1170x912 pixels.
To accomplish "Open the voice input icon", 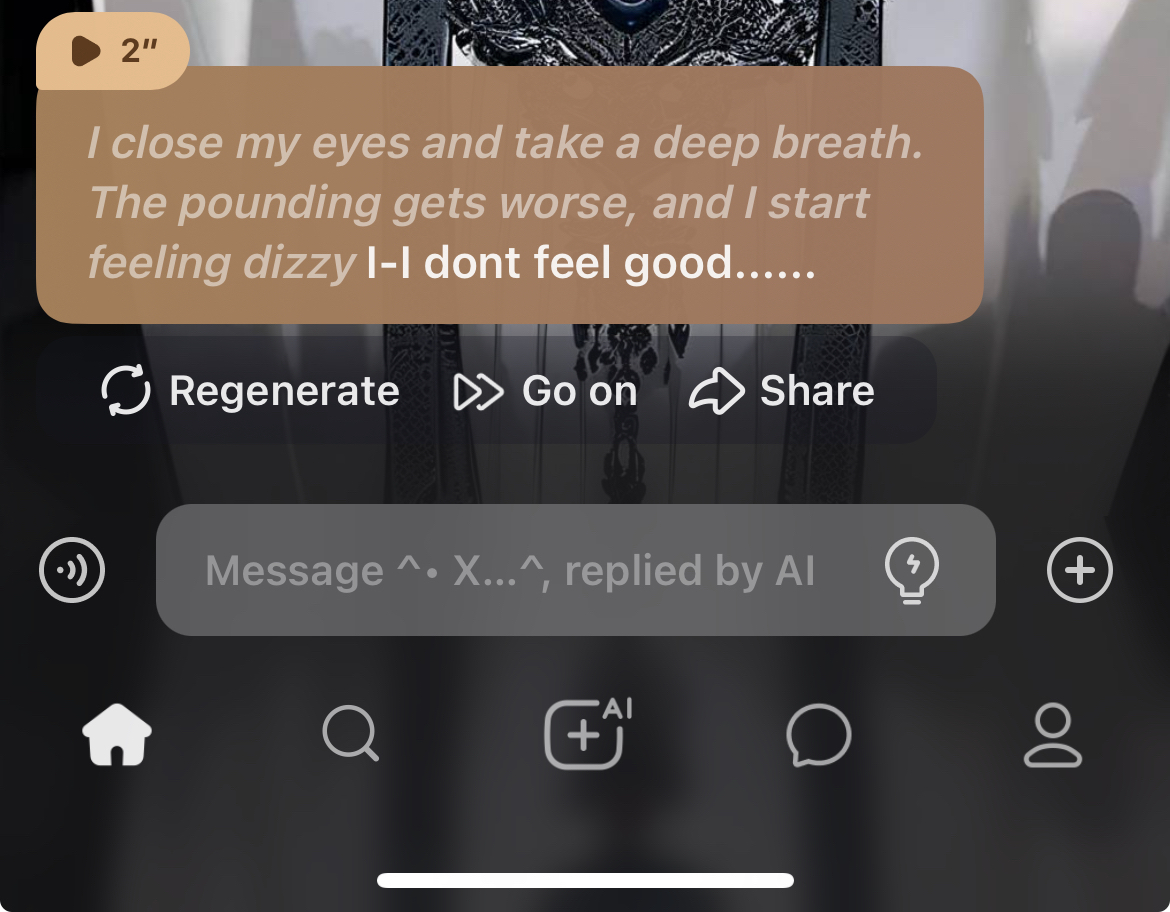I will click(72, 570).
